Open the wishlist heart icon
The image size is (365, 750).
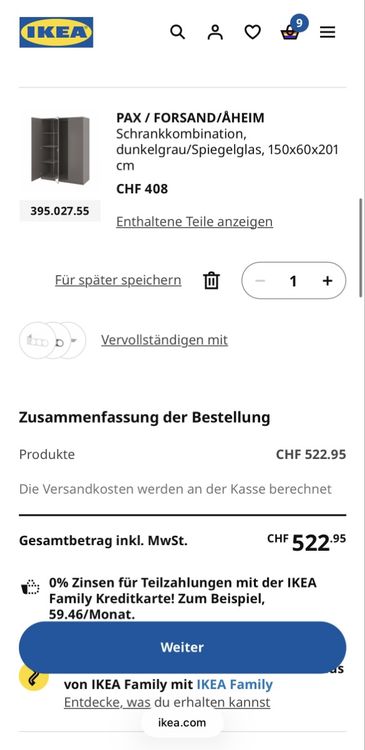click(253, 32)
